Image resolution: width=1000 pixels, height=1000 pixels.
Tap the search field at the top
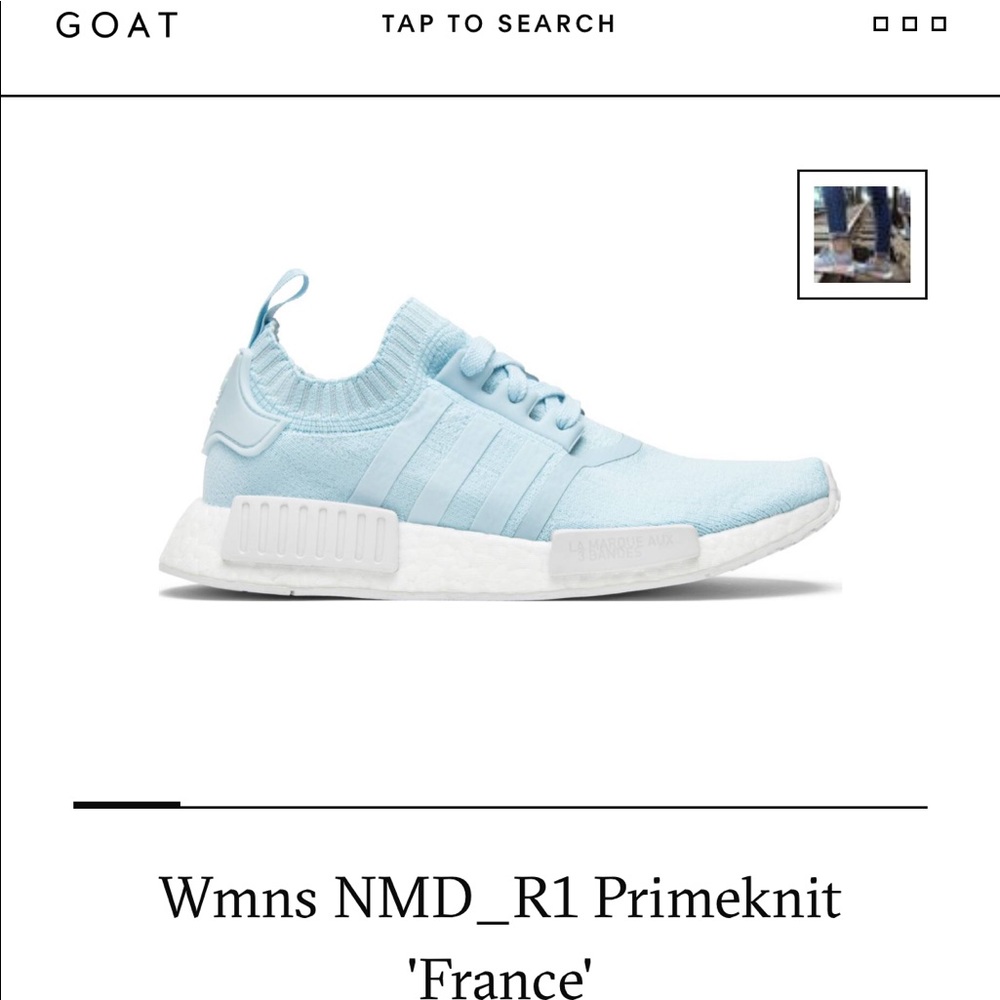498,24
